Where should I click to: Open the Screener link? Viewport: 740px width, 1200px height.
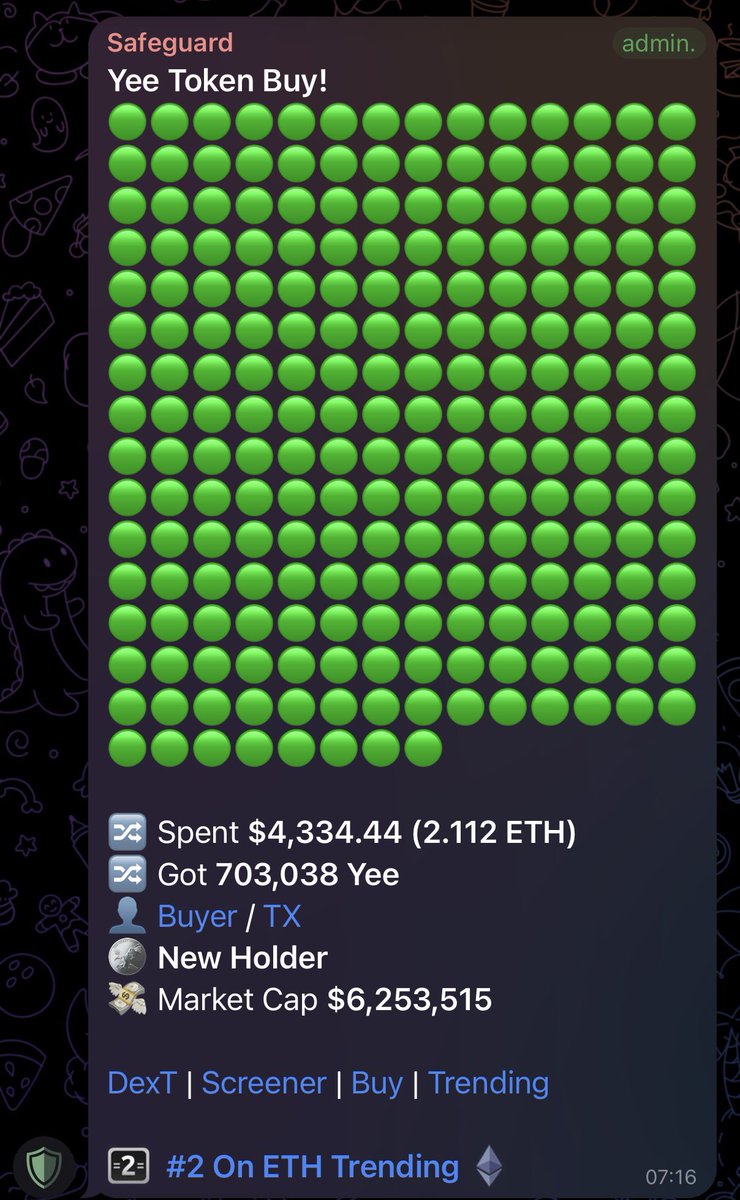pos(264,1082)
